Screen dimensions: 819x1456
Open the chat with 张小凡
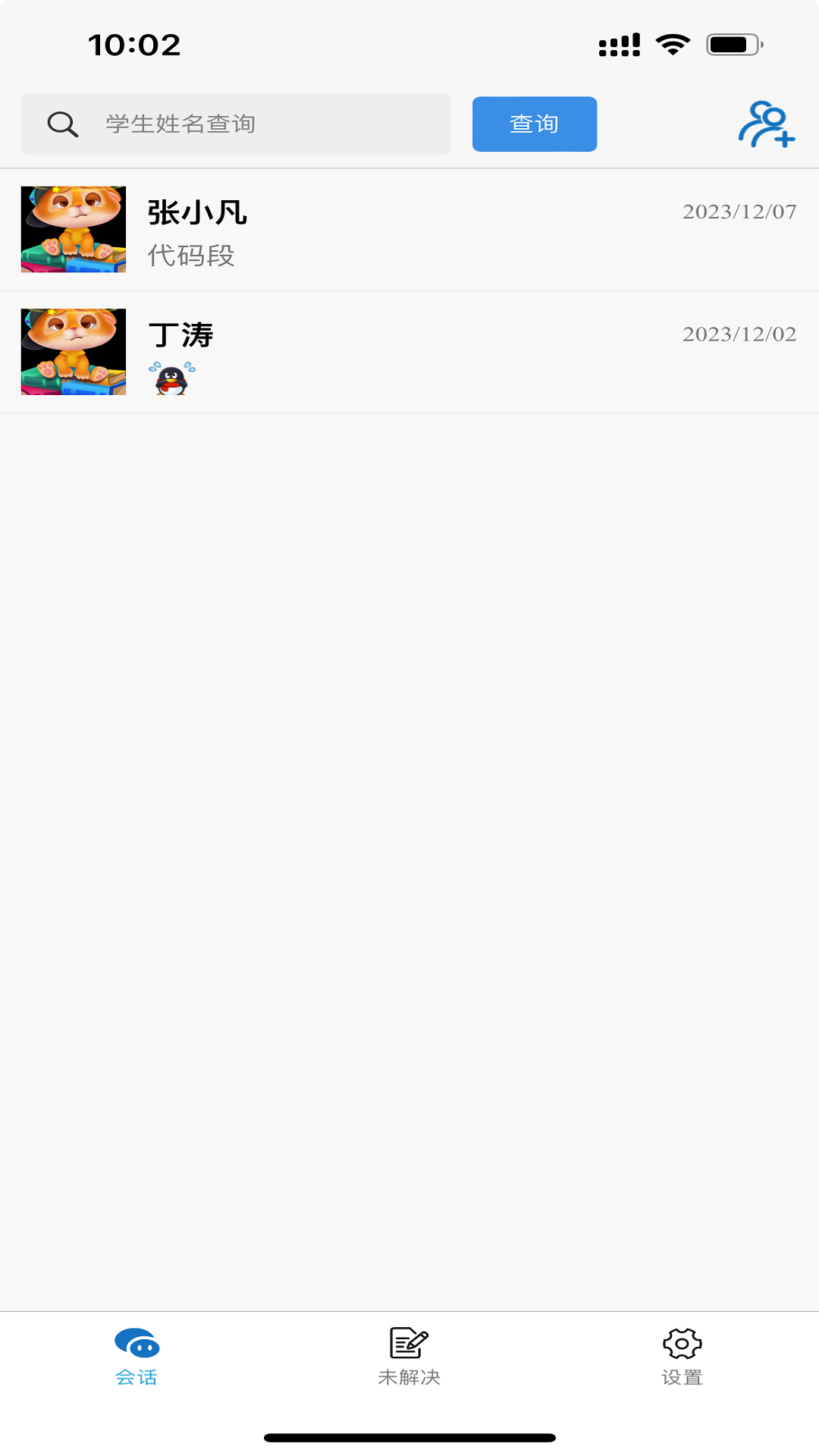409,230
